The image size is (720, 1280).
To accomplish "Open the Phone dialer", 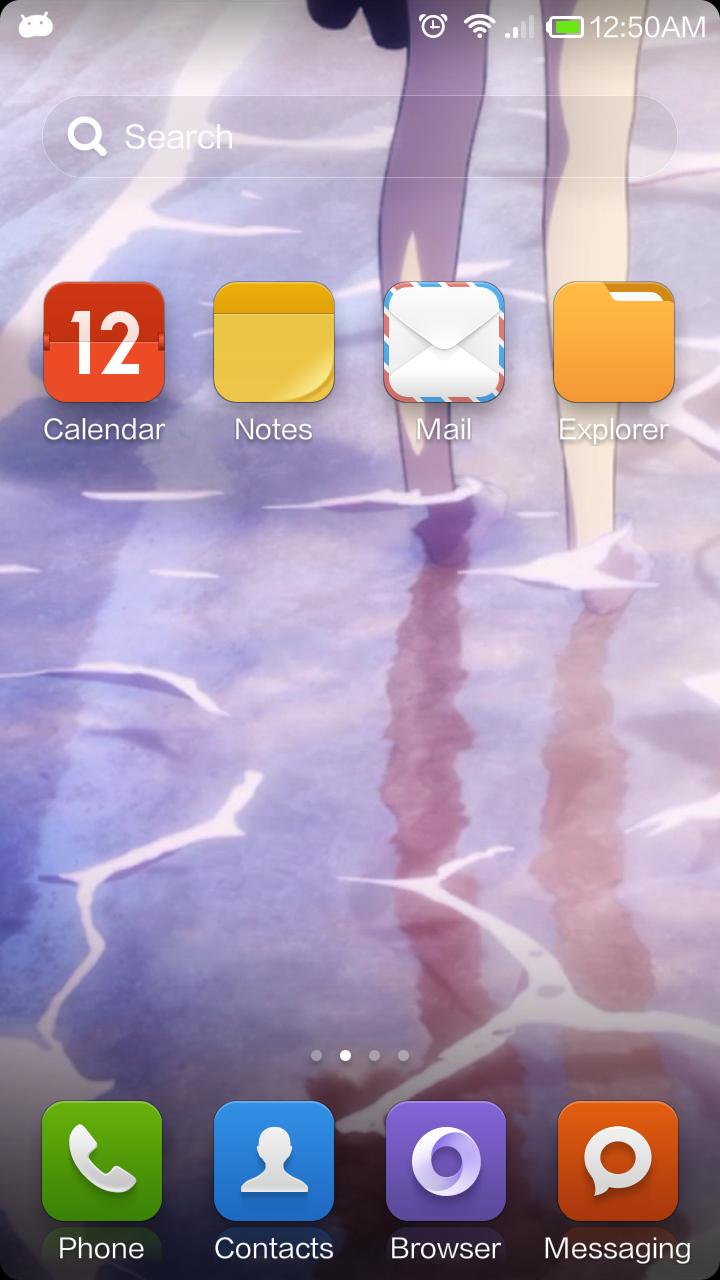I will point(102,1162).
